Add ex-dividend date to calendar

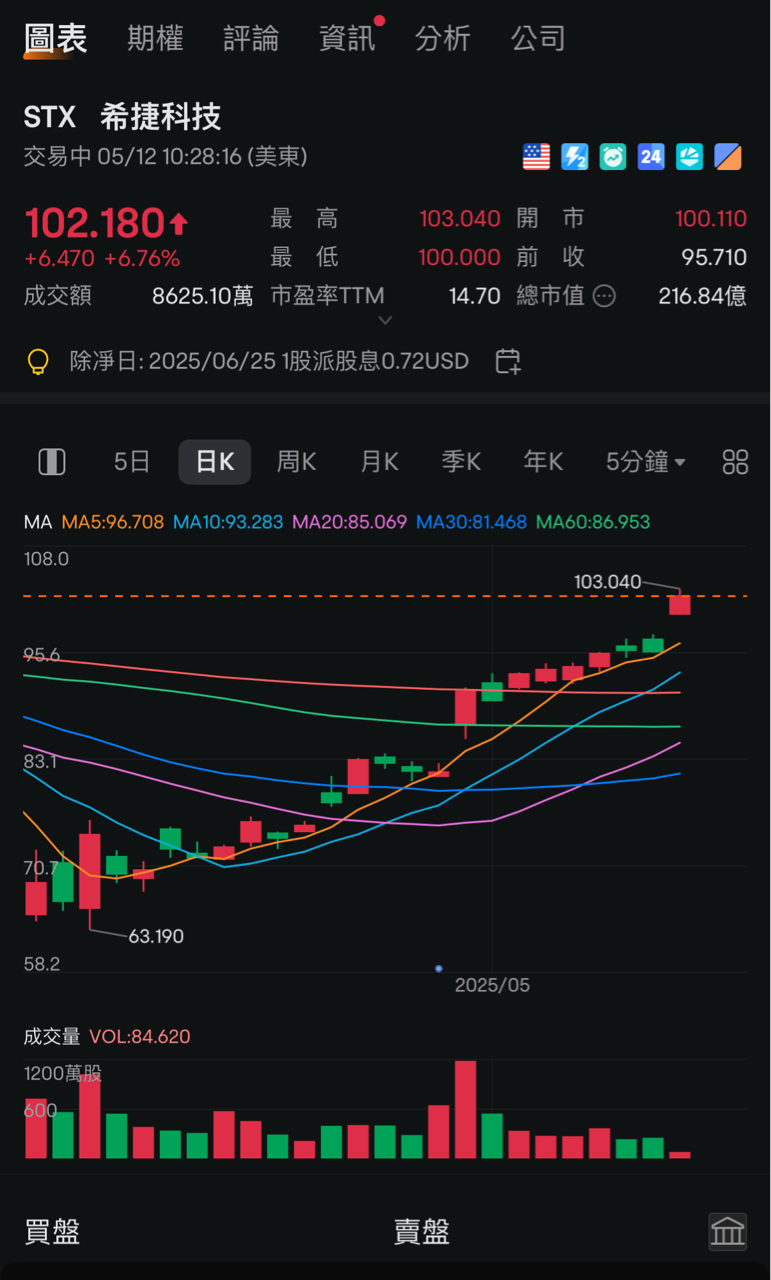point(508,361)
